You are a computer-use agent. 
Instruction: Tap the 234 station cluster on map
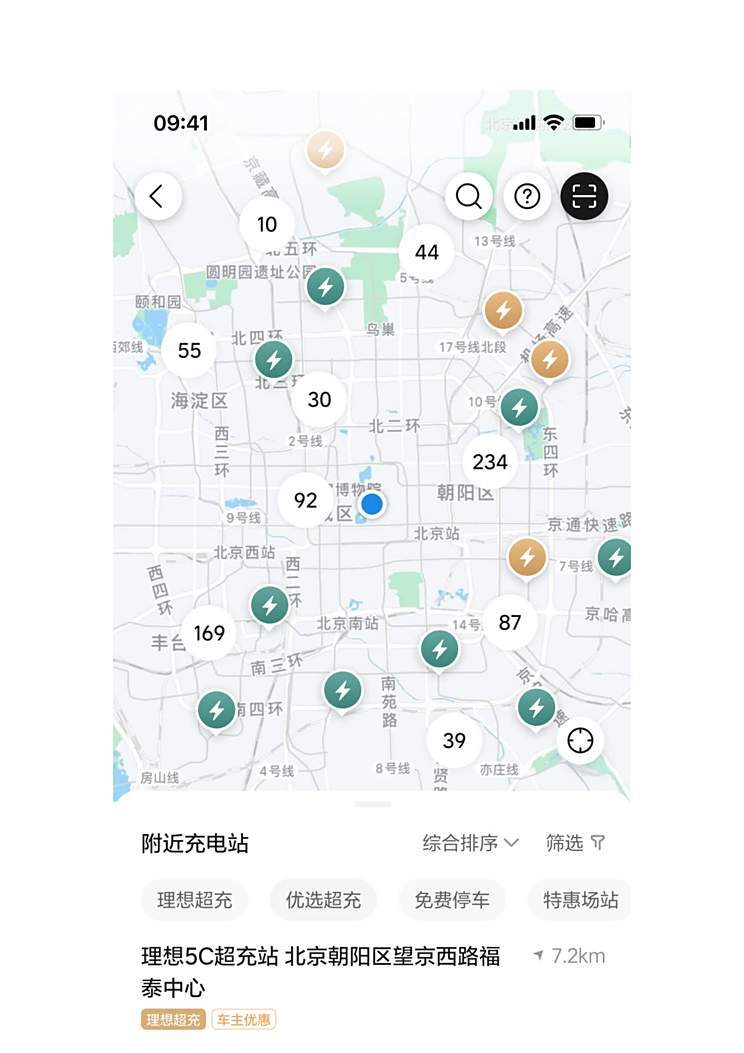coord(490,462)
